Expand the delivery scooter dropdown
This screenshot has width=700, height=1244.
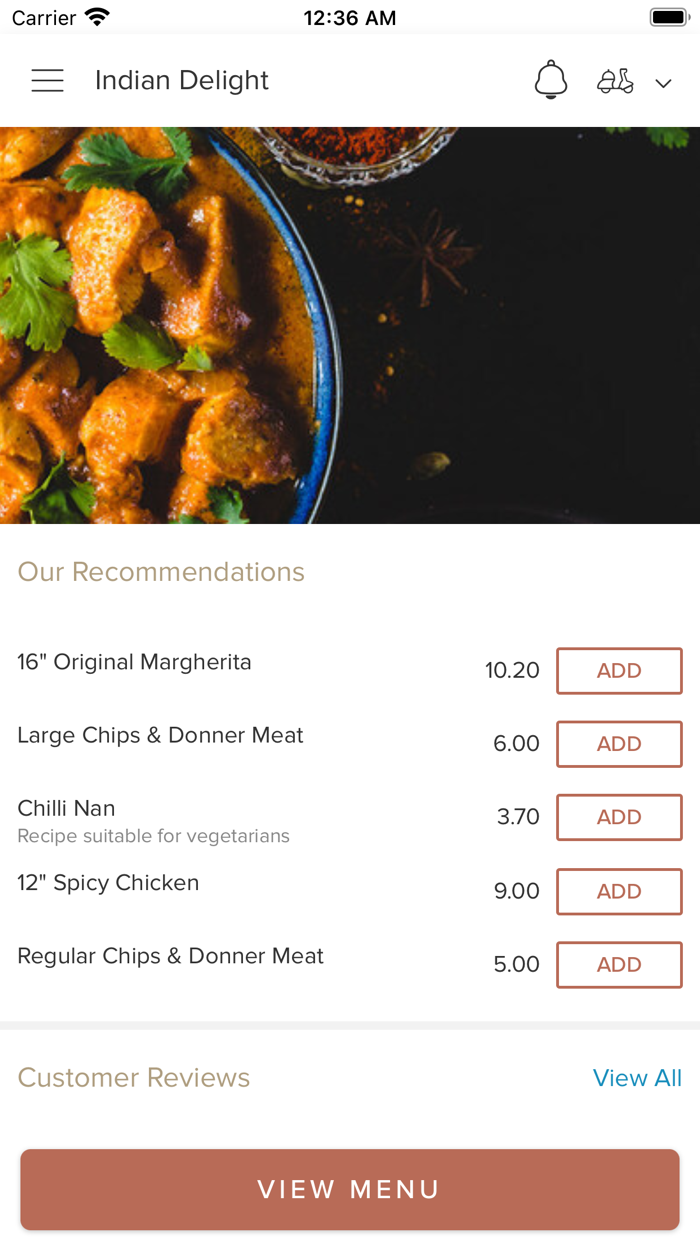634,82
